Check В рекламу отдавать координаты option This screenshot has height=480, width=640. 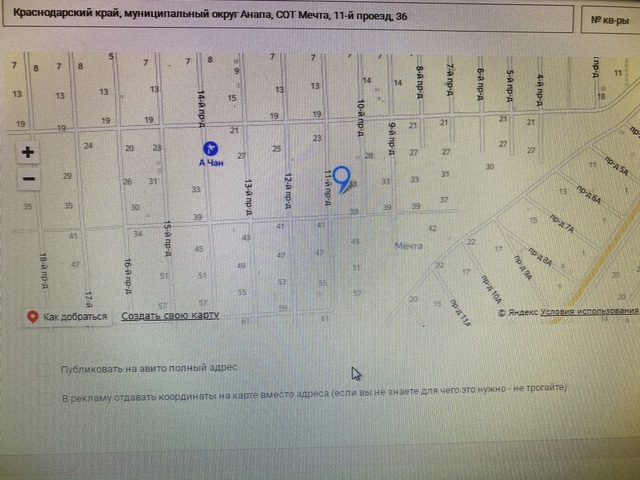43,397
